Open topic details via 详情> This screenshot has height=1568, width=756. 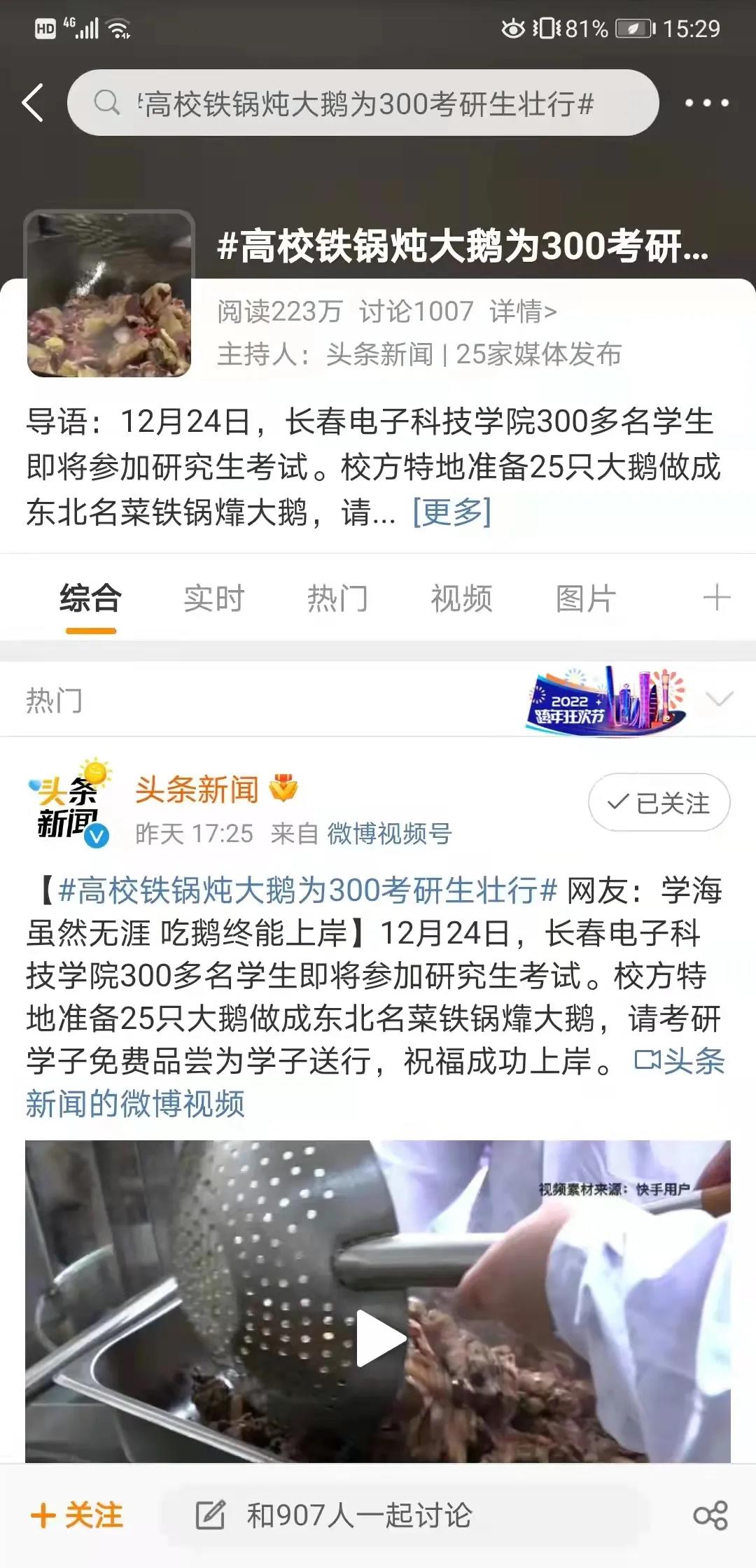pos(523,311)
